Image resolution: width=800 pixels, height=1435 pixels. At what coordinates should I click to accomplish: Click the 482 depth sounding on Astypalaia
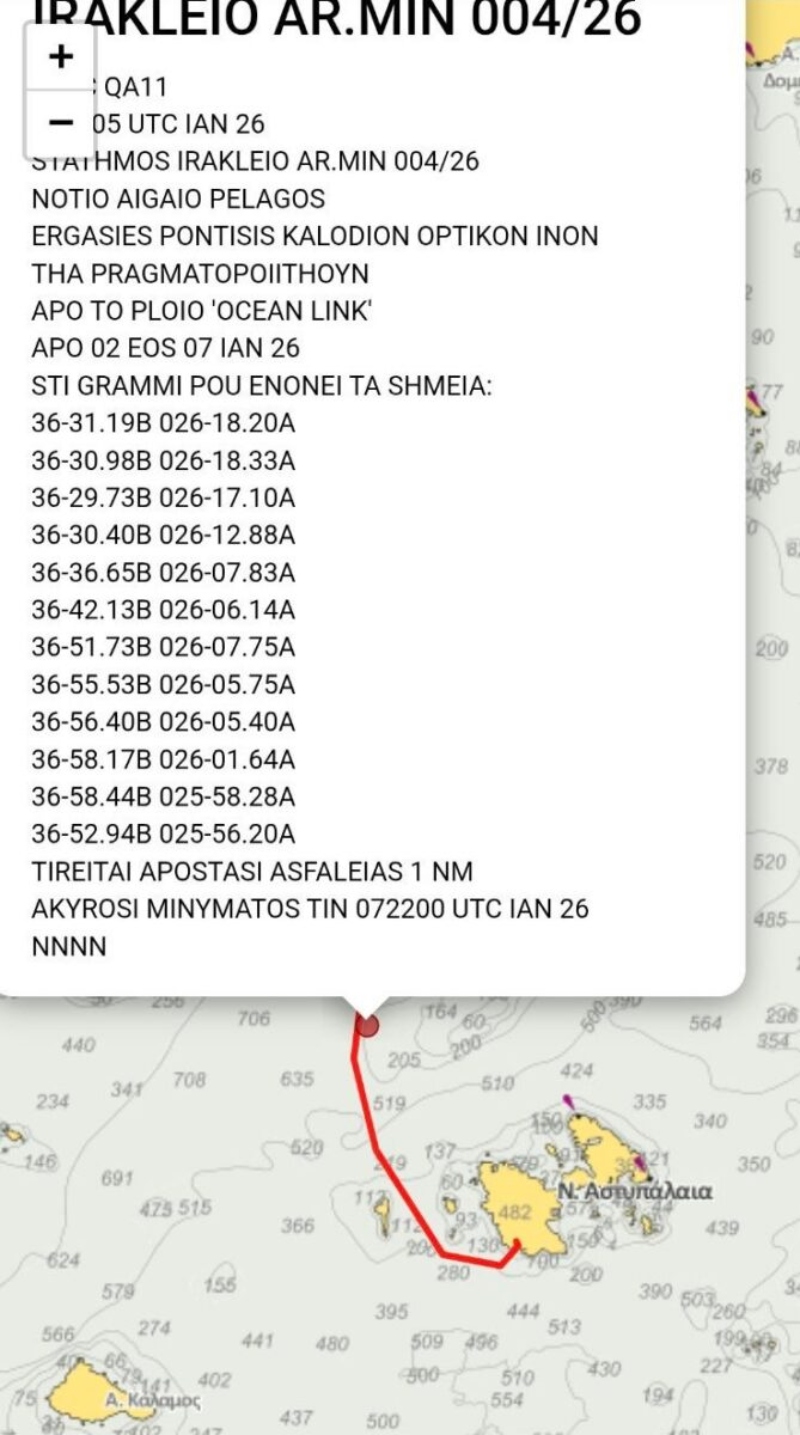(517, 1212)
